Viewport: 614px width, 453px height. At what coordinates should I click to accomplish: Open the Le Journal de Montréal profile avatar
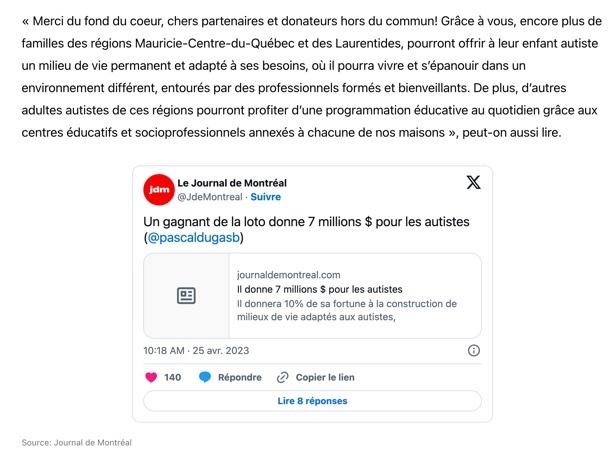pos(159,190)
